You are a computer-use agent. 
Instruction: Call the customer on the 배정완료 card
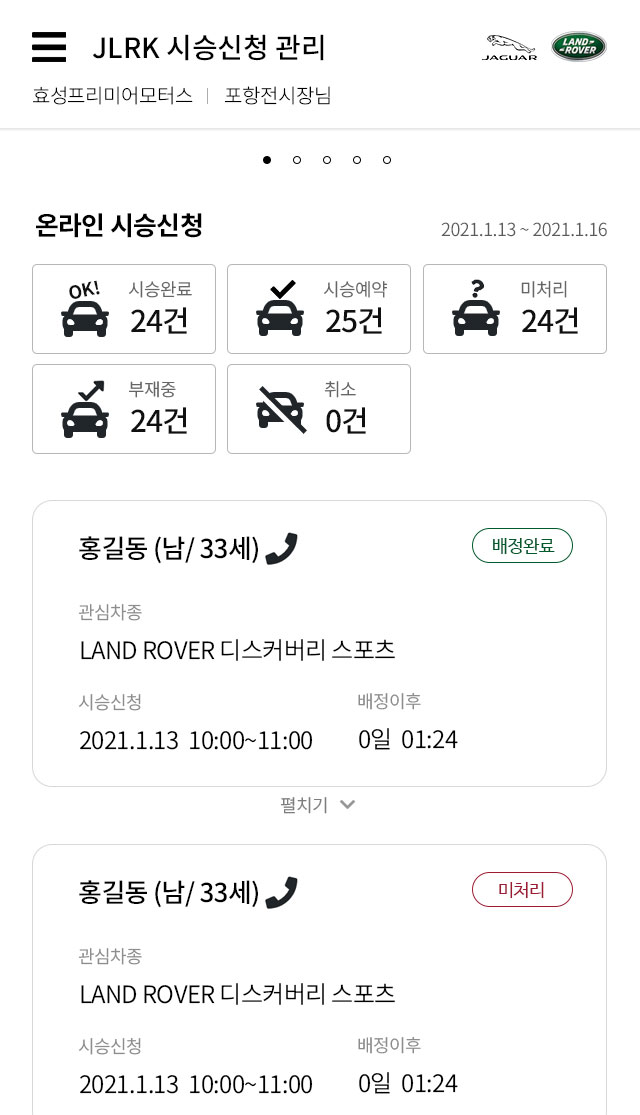click(282, 548)
